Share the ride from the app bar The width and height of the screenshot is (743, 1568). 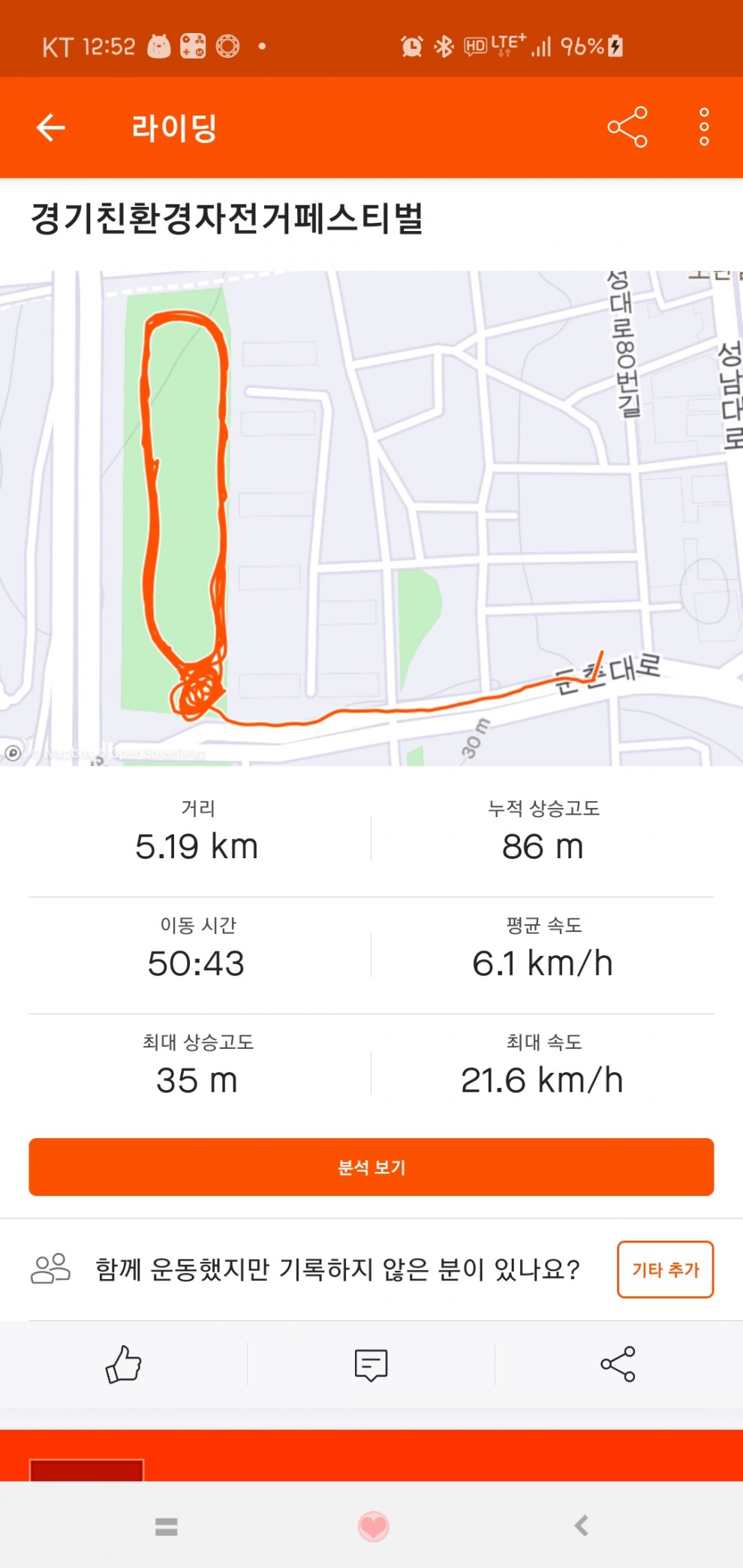pos(627,128)
